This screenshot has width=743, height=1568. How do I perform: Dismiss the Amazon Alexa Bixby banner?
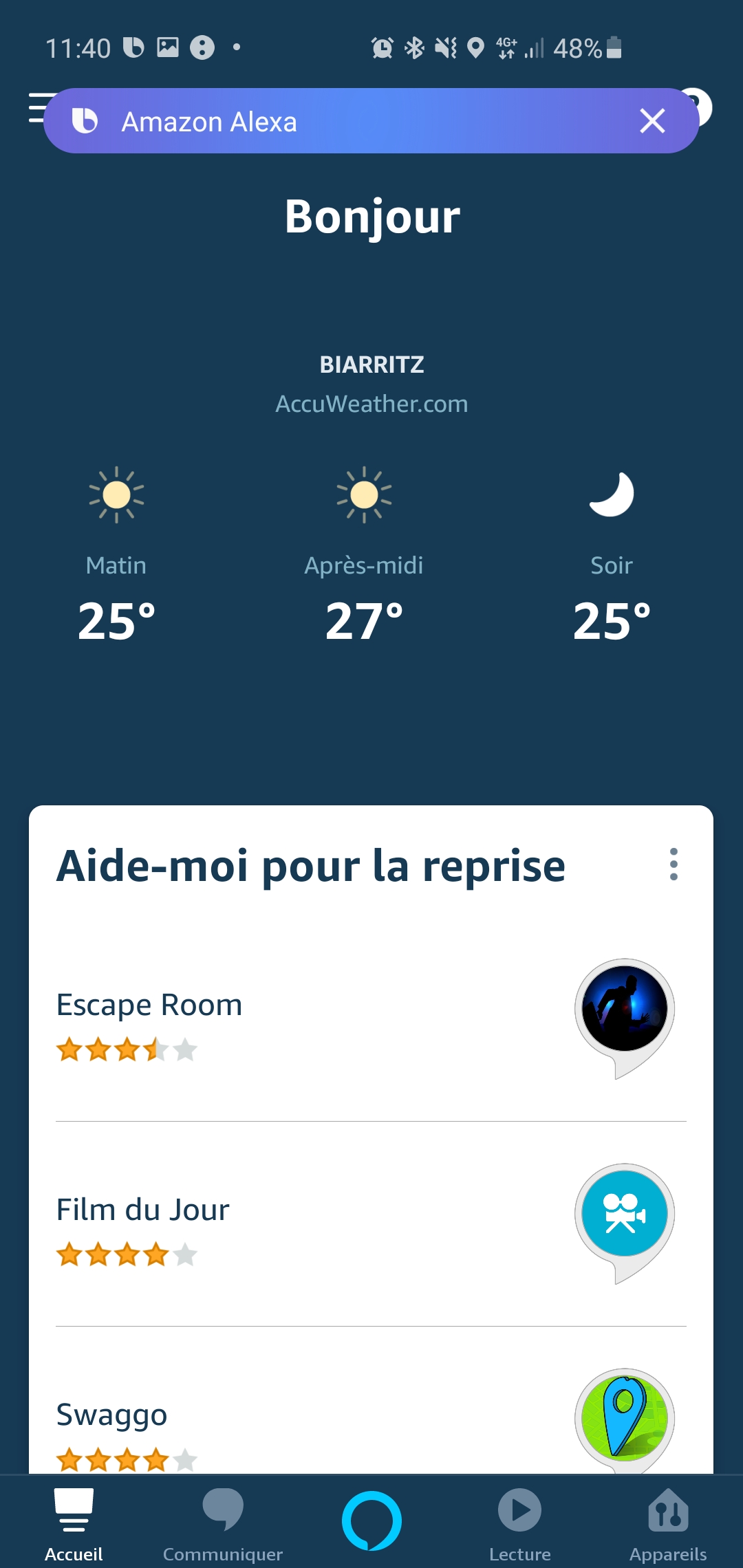652,121
